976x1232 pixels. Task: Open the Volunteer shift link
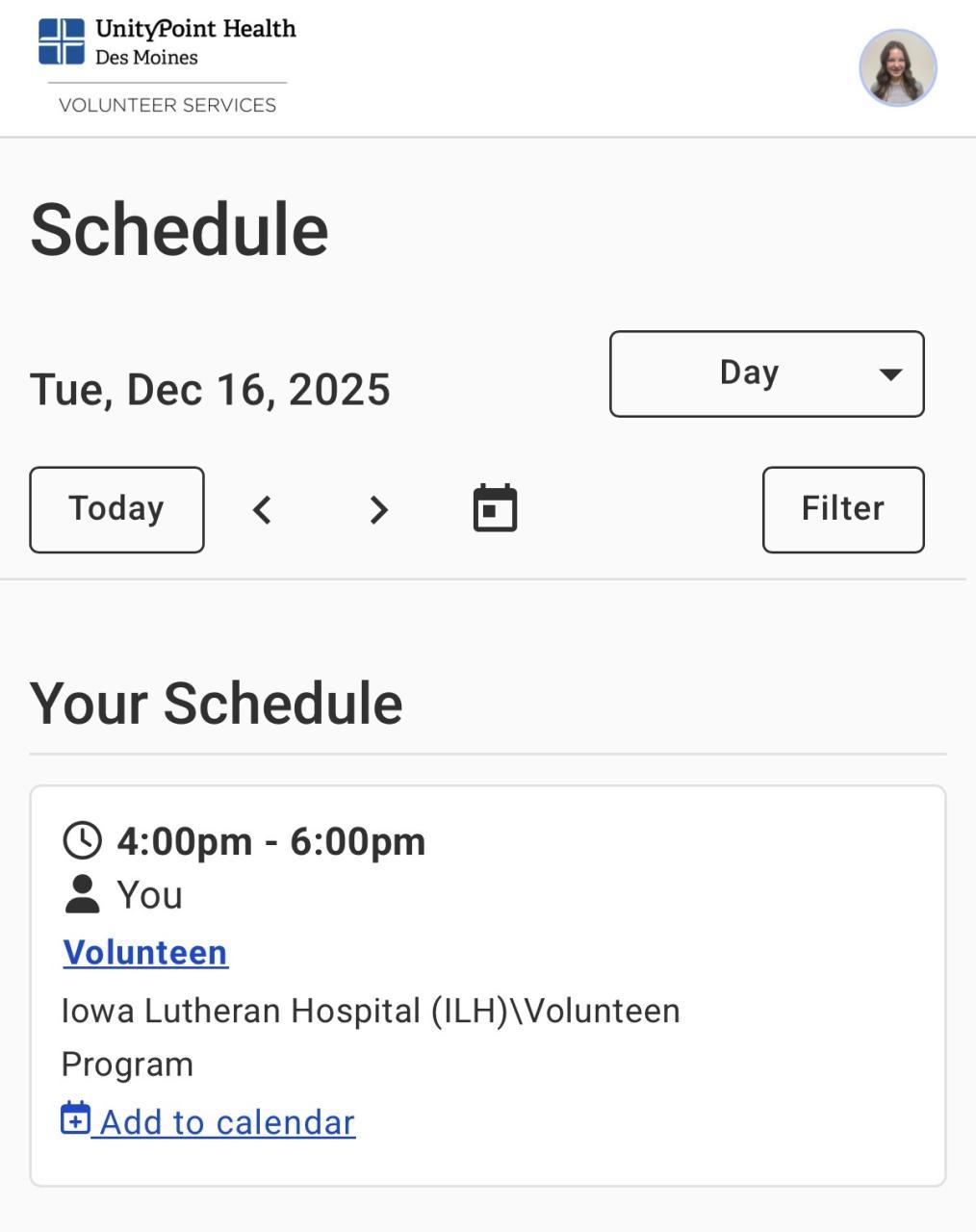click(145, 952)
